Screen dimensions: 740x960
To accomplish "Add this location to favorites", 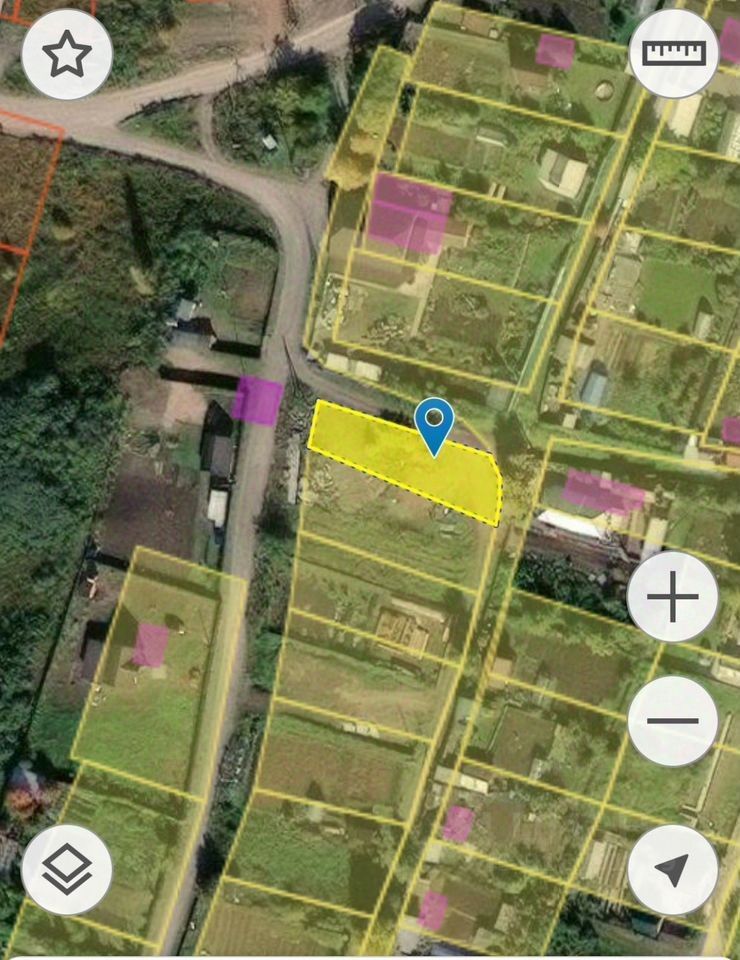I will (x=67, y=55).
